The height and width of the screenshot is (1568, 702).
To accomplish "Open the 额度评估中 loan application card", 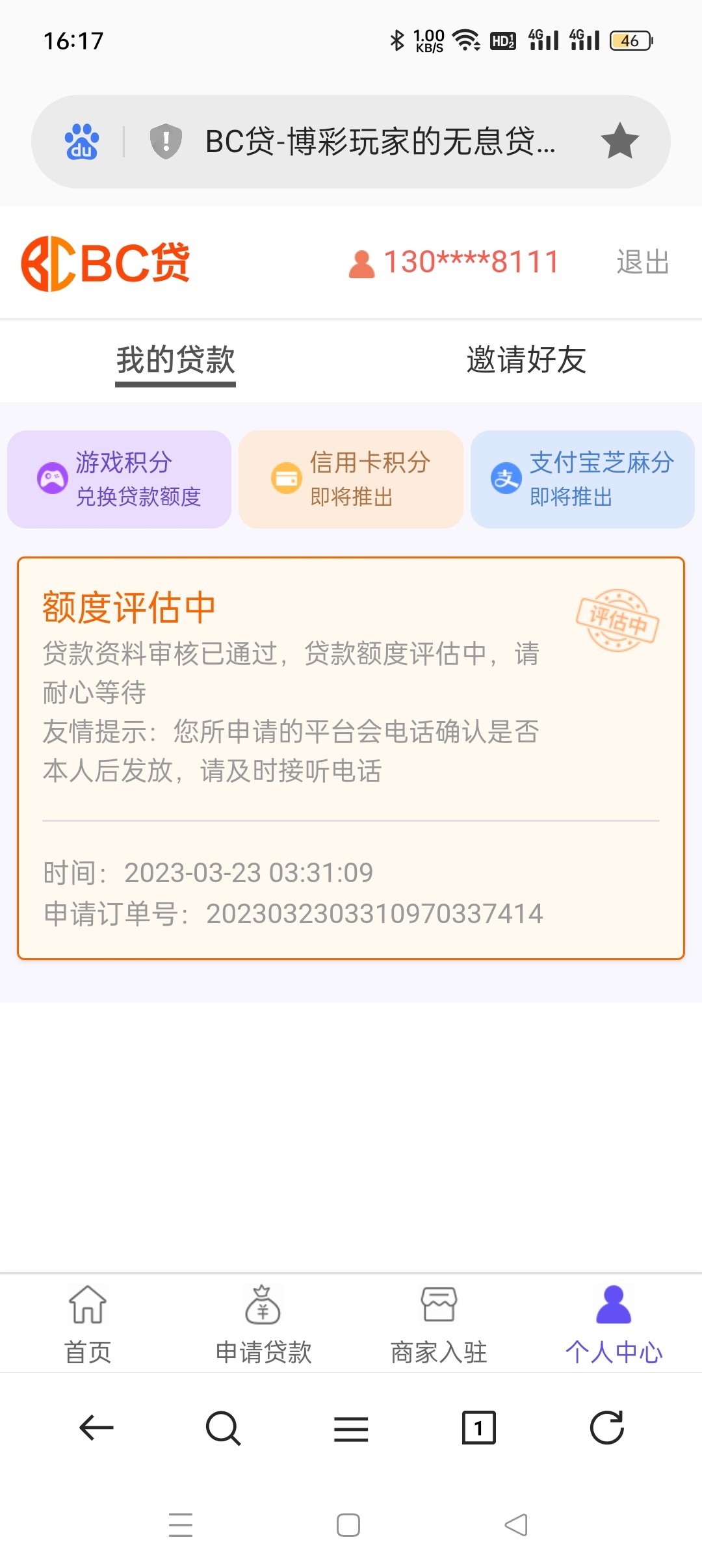I will (x=351, y=757).
